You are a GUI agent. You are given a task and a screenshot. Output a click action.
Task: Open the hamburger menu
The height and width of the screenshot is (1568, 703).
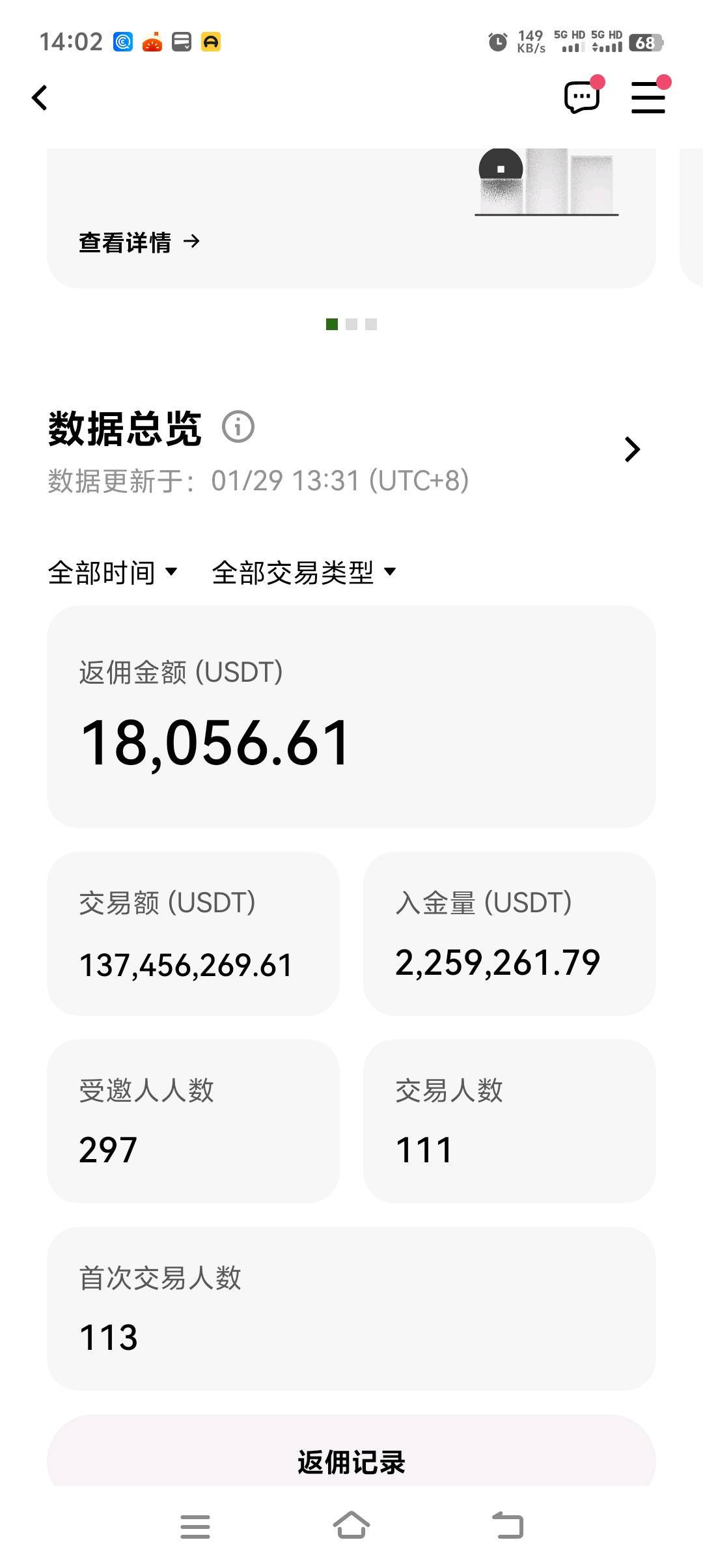[648, 98]
